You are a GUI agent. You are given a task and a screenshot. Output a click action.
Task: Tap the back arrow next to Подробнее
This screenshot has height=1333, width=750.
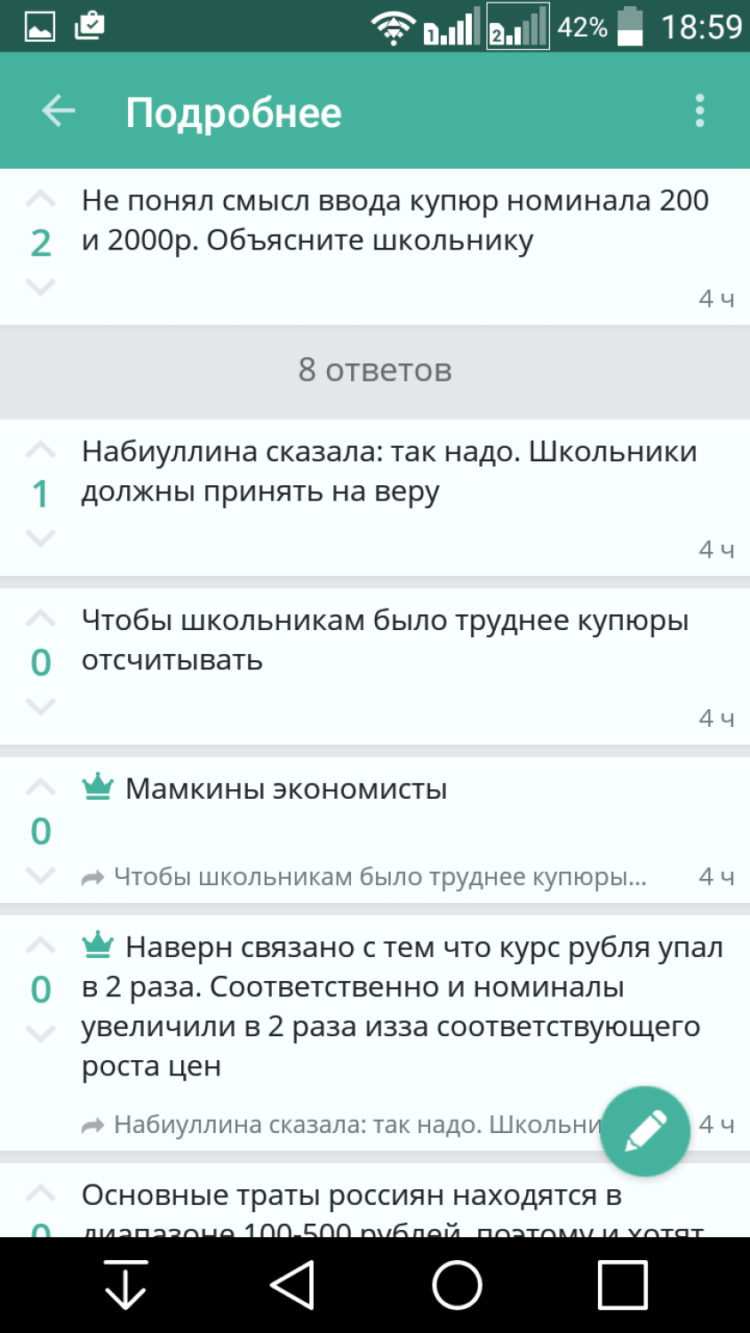[57, 111]
